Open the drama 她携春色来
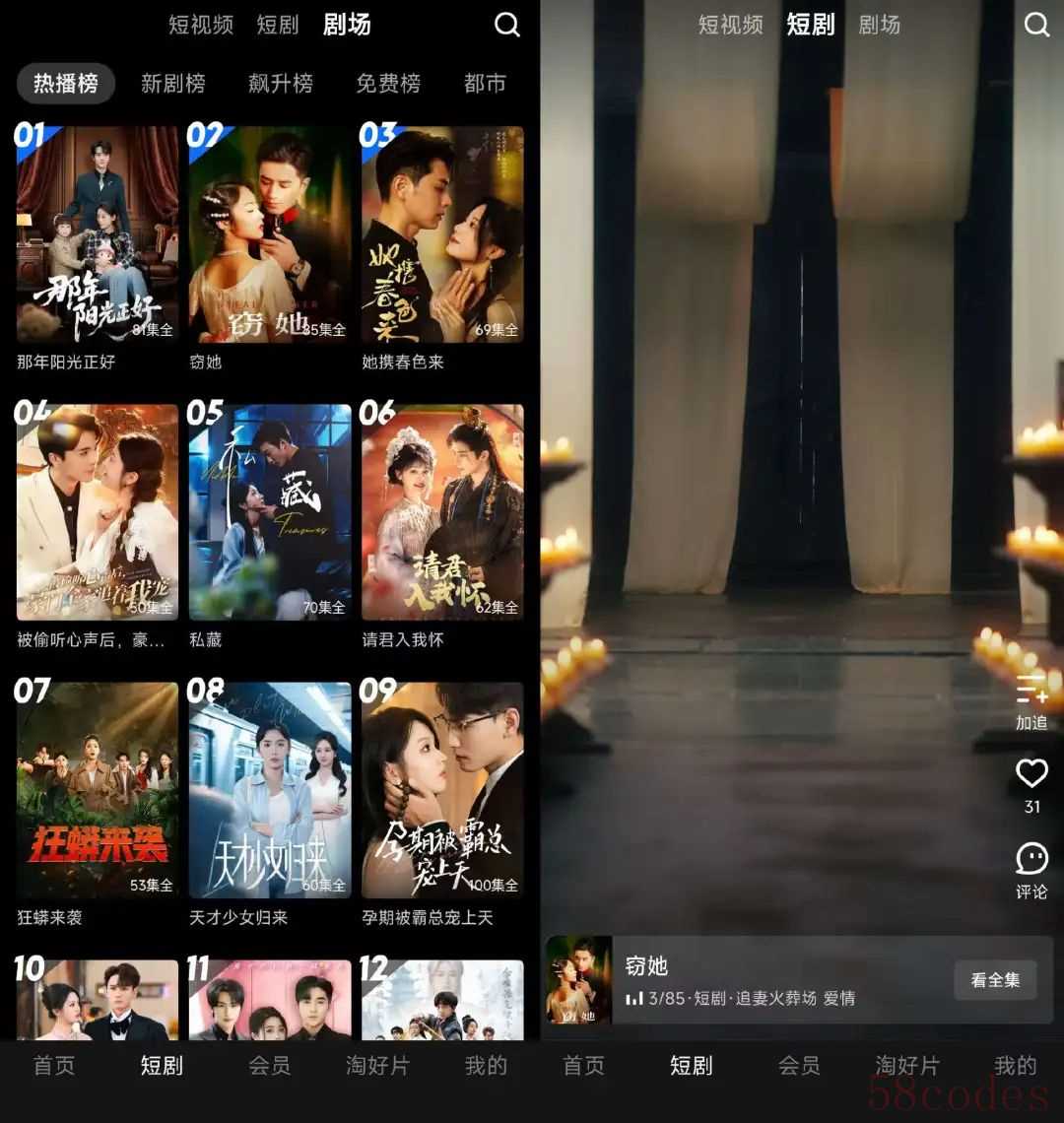Viewport: 1064px width, 1123px height. pyautogui.click(x=442, y=234)
